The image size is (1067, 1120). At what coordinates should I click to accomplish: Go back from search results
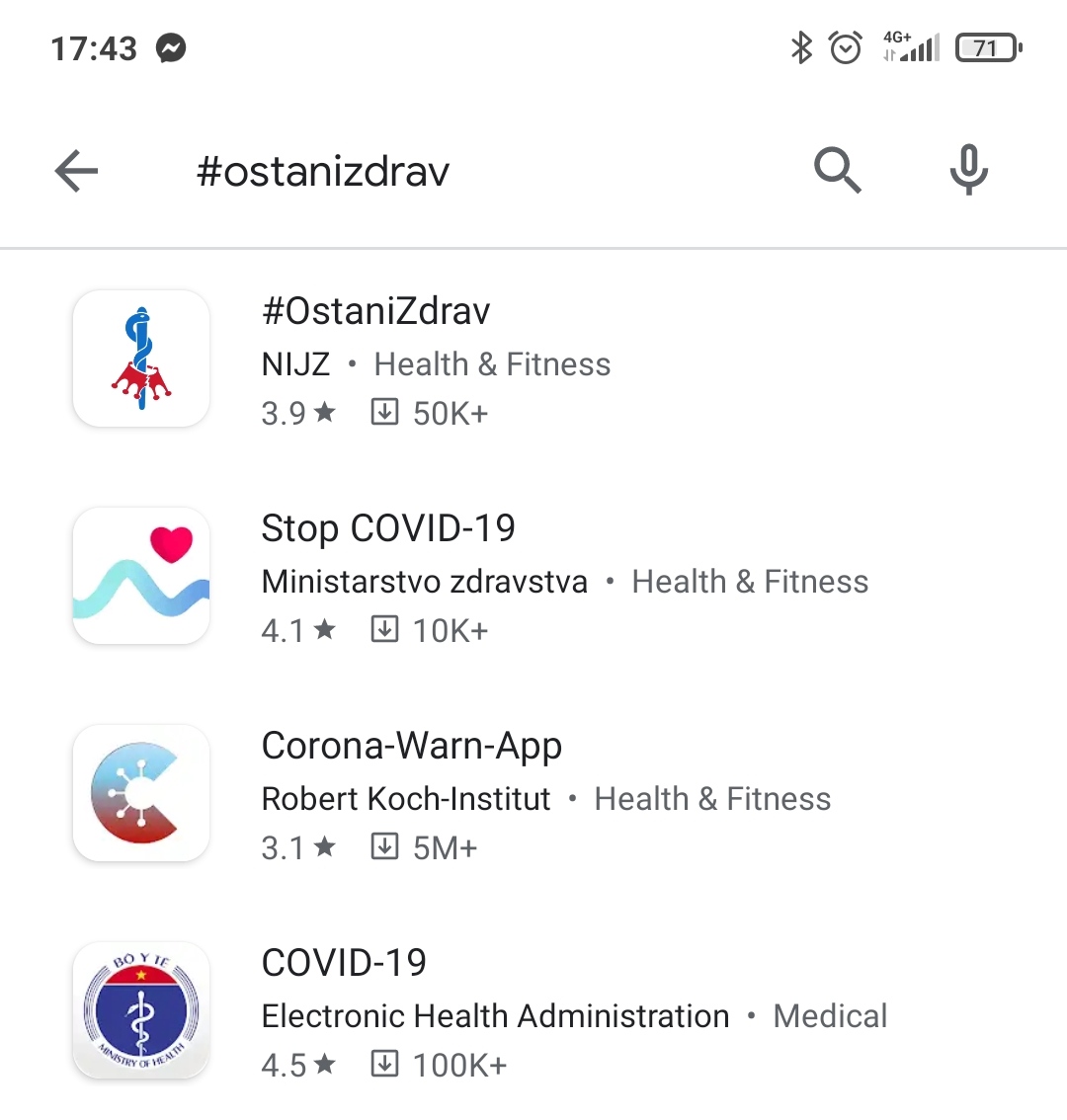(77, 172)
